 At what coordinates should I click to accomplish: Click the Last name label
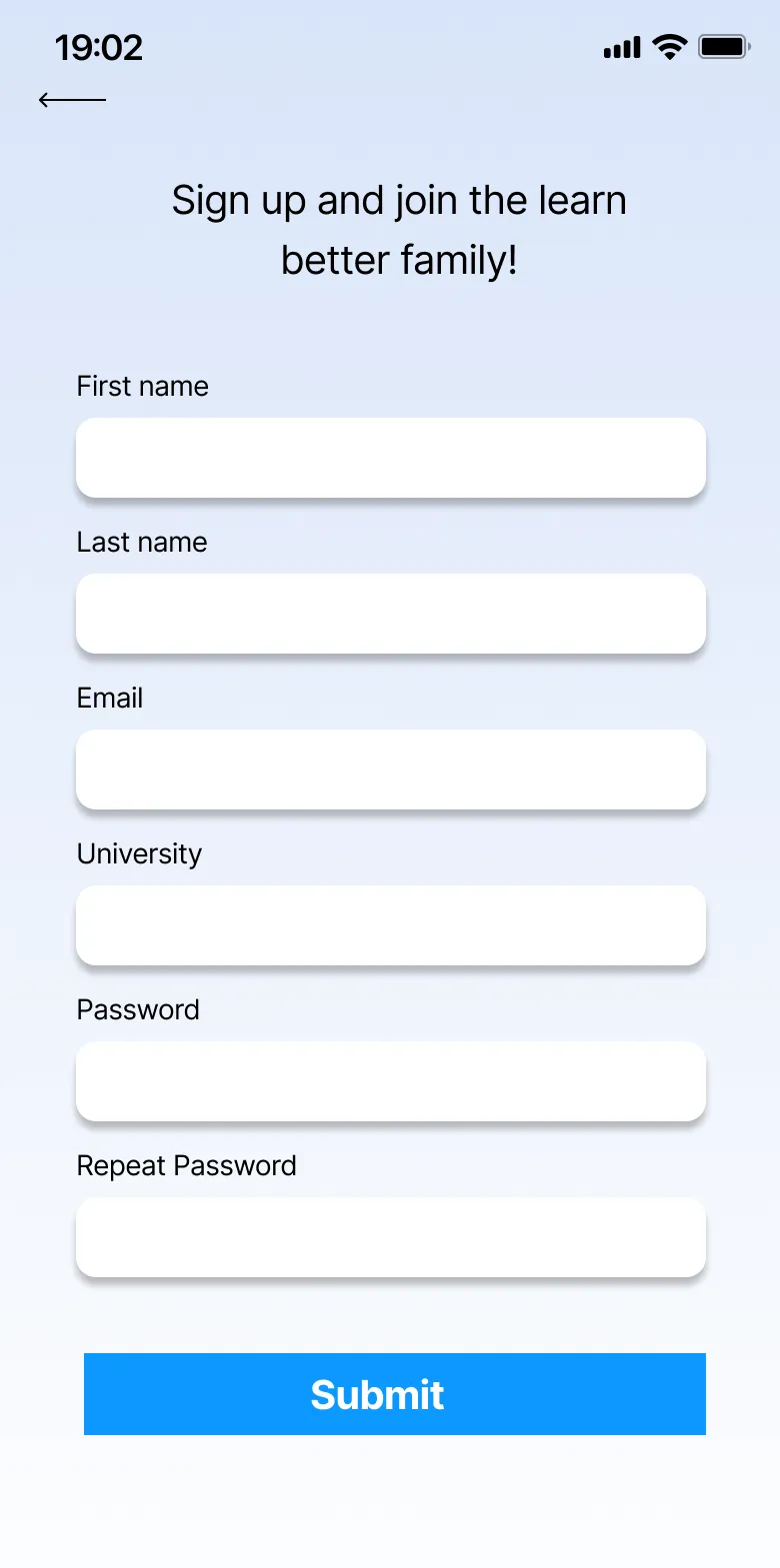(x=141, y=542)
